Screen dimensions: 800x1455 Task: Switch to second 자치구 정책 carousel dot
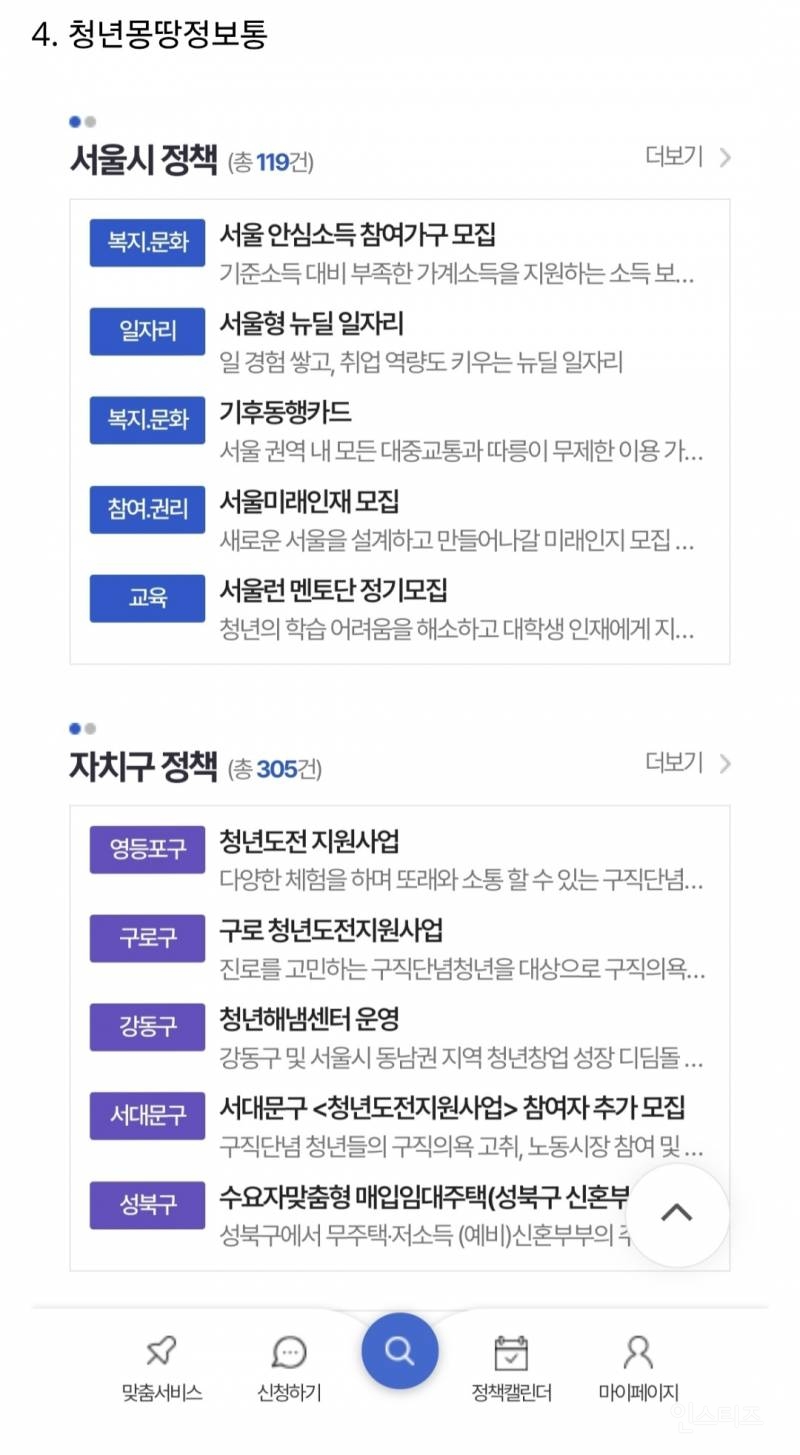(x=89, y=730)
